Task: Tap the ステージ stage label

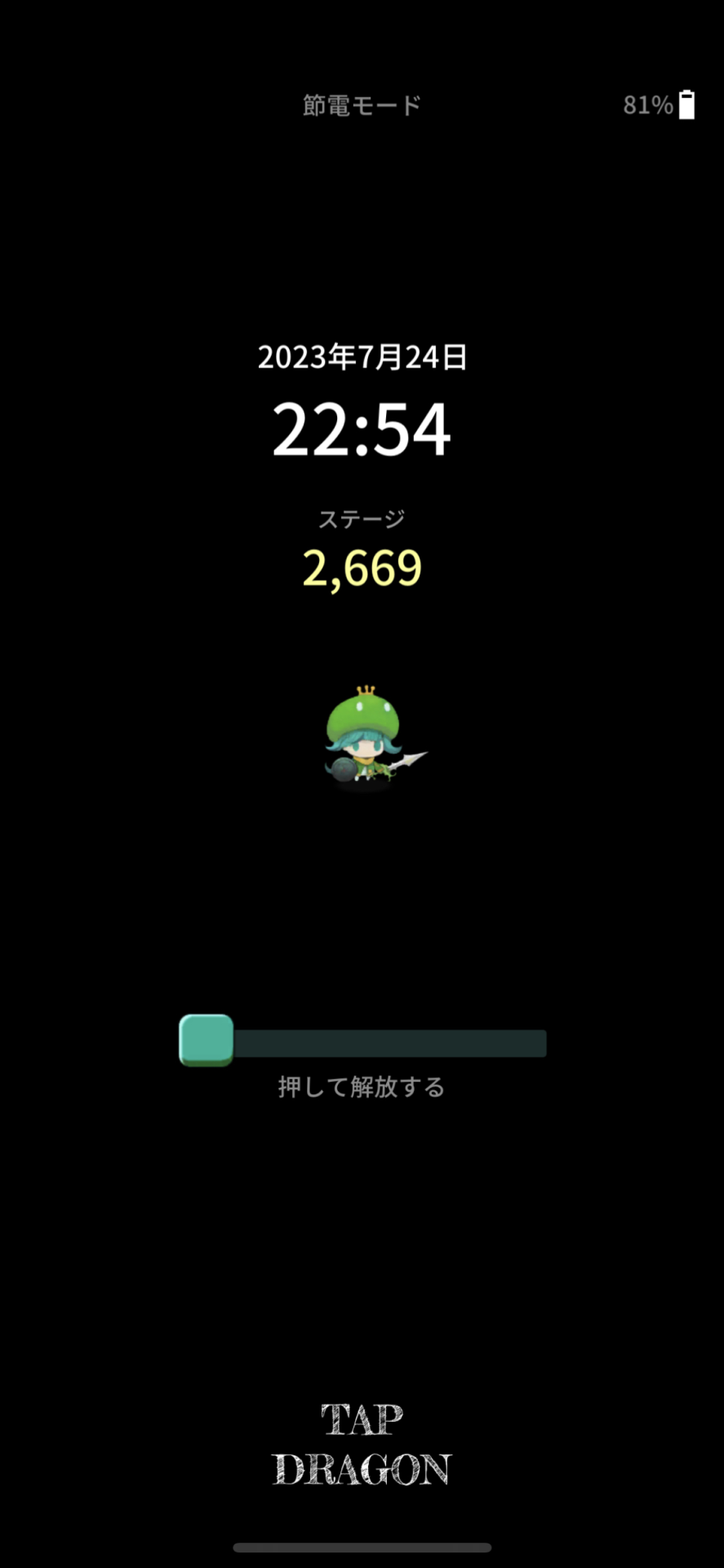Action: (362, 517)
